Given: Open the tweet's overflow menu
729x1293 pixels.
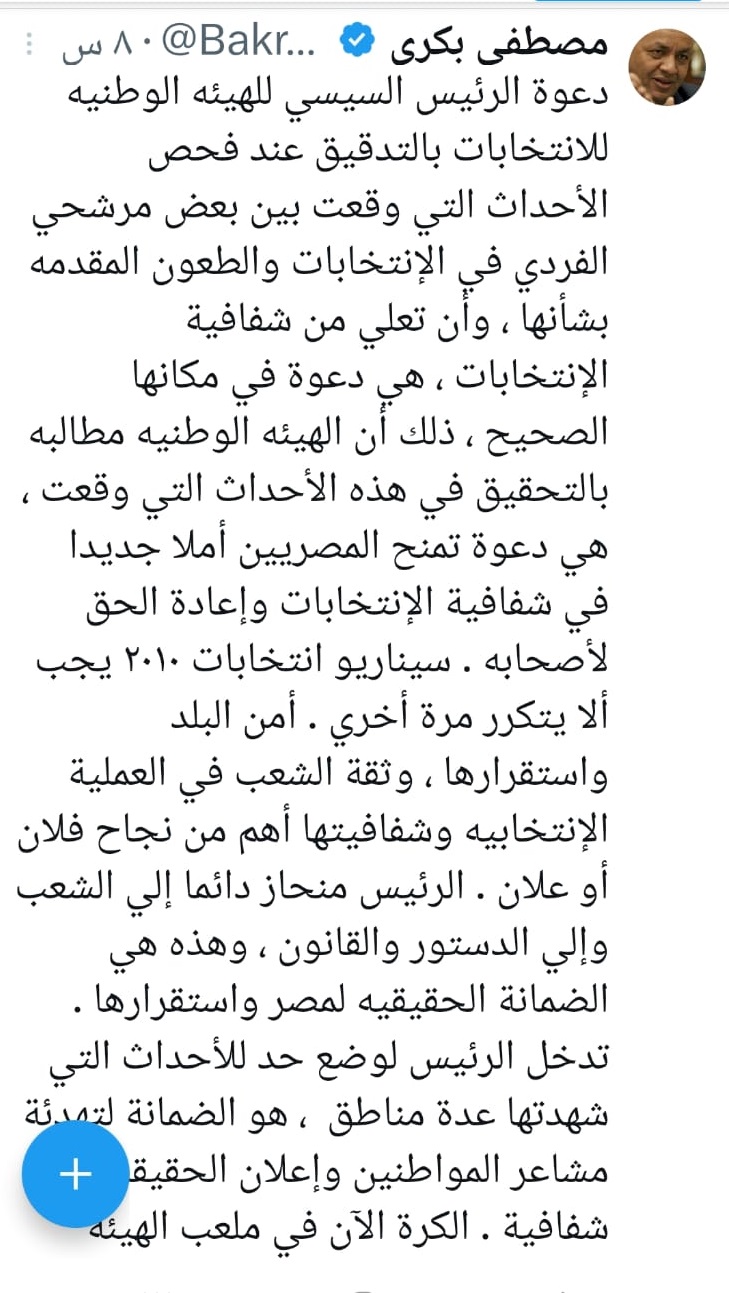Looking at the screenshot, I should point(31,46).
